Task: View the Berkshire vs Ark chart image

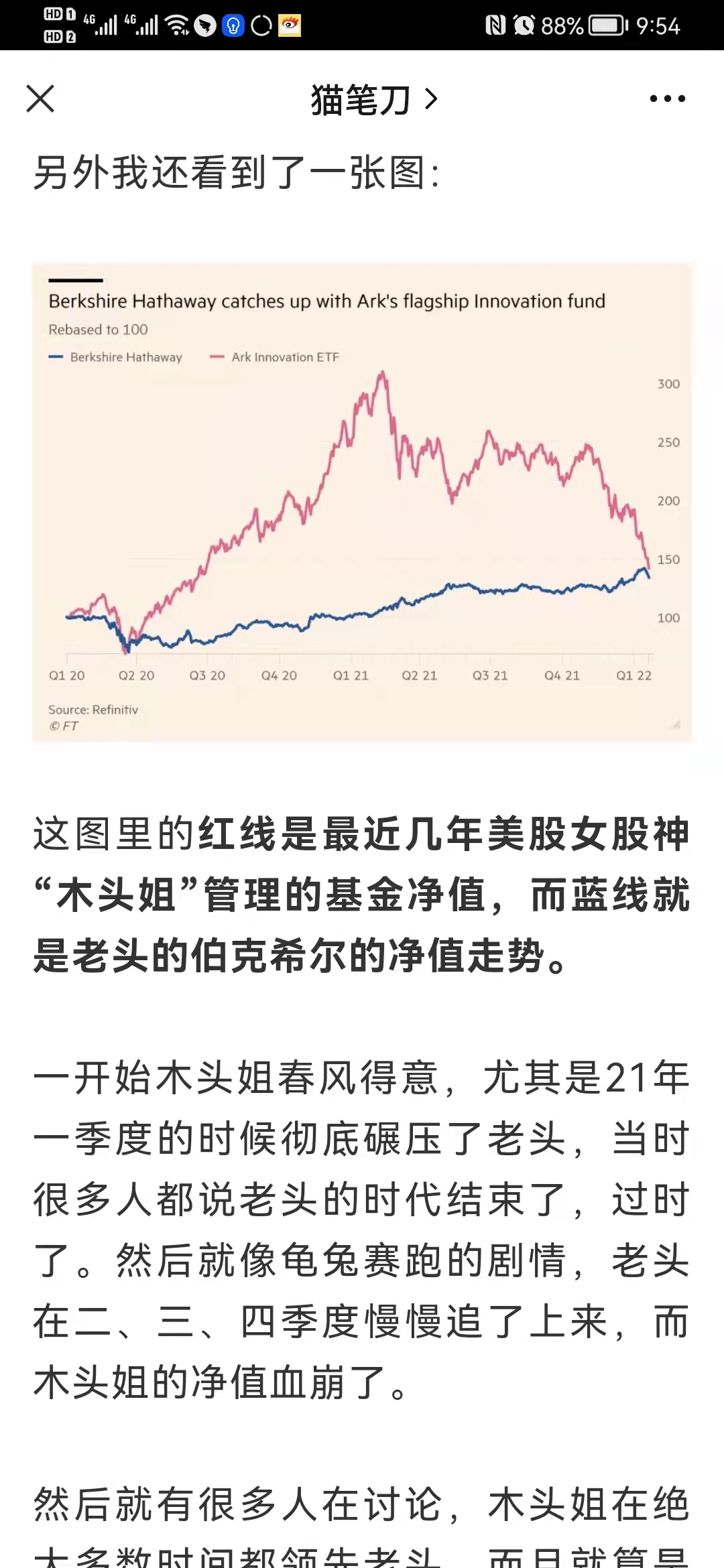Action: pyautogui.click(x=362, y=503)
